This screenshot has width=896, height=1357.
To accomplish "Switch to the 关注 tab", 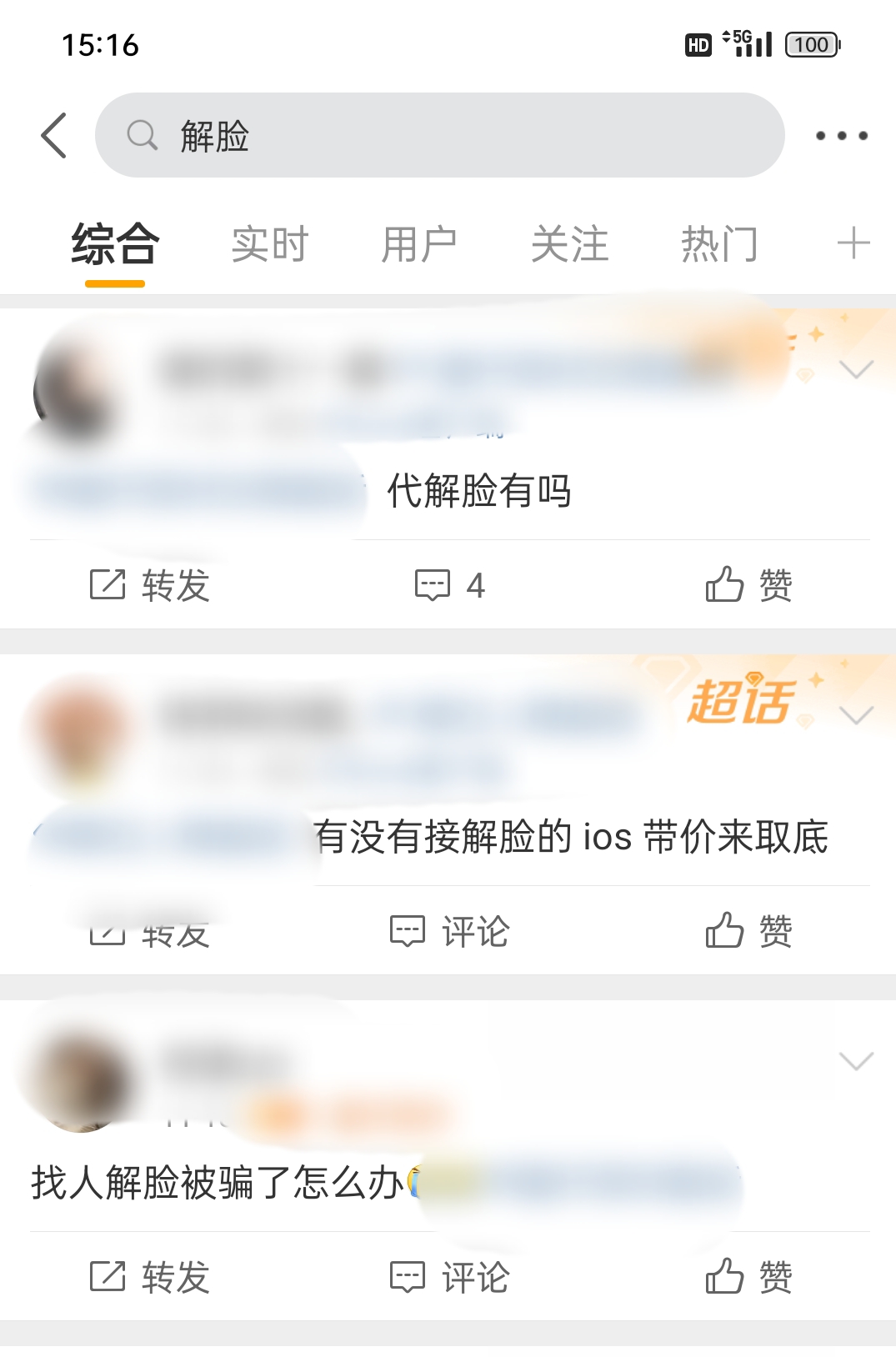I will (x=569, y=244).
